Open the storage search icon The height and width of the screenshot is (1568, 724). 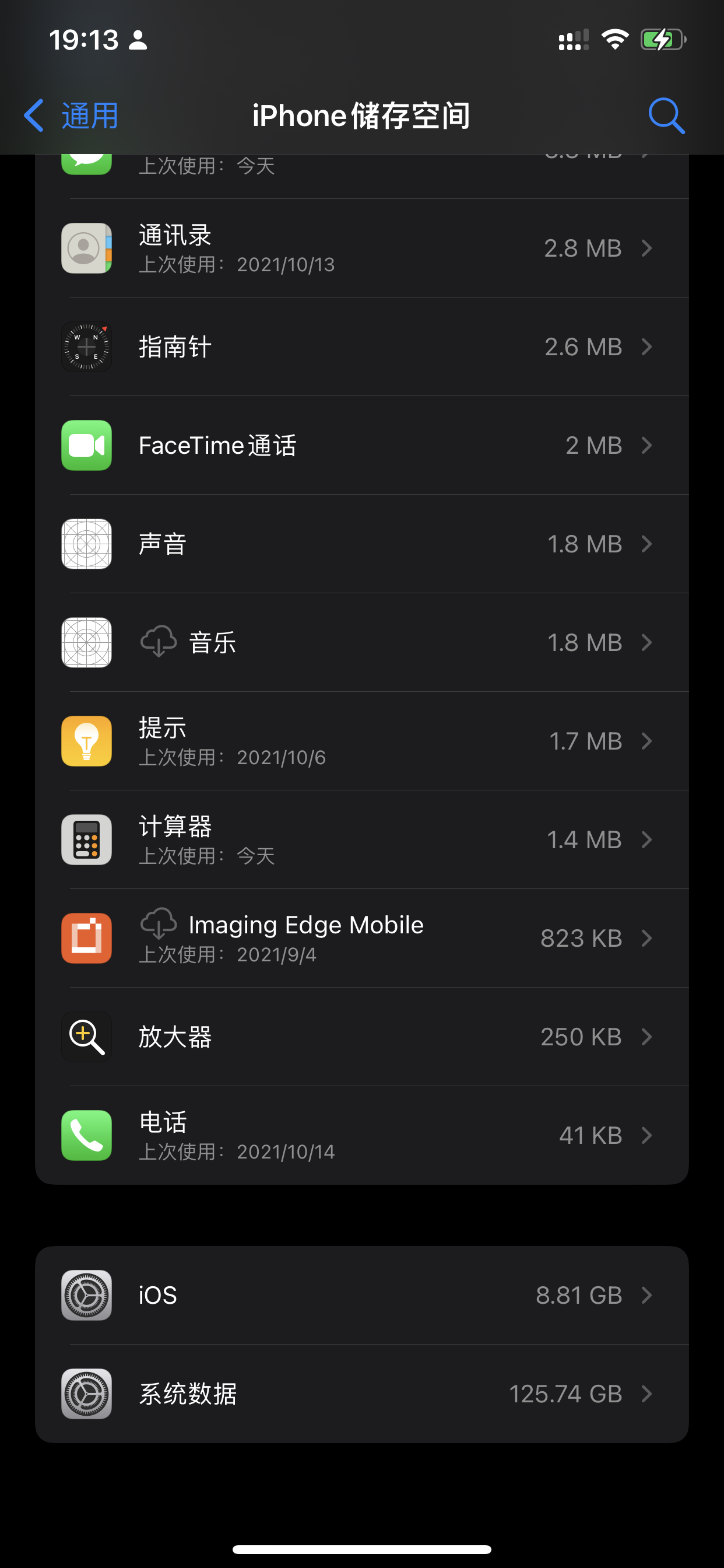pos(666,116)
